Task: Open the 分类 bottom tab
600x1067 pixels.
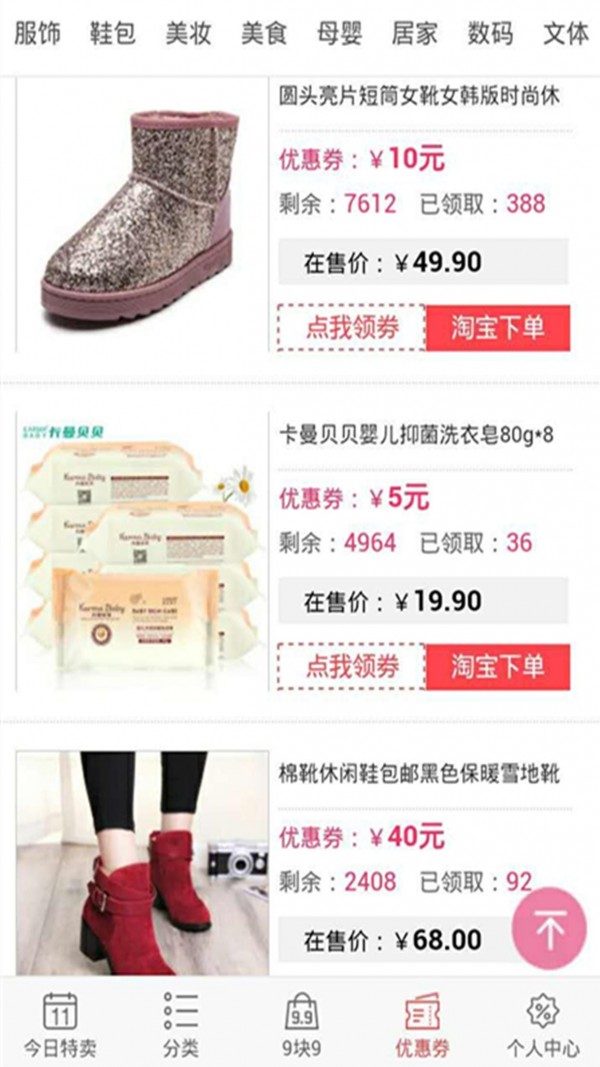Action: coord(181,1023)
